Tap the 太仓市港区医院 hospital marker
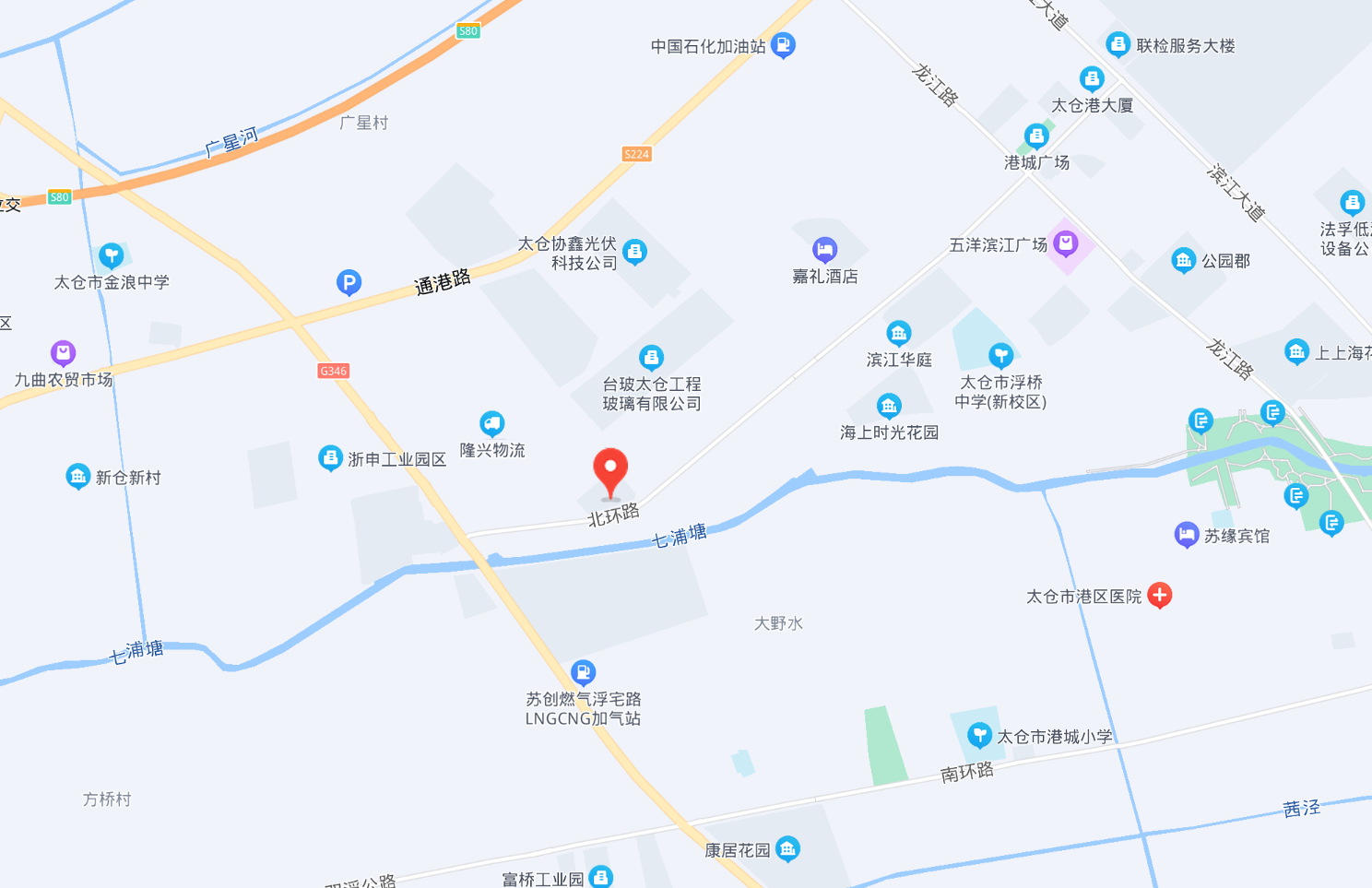Image resolution: width=1372 pixels, height=888 pixels. click(x=1160, y=595)
